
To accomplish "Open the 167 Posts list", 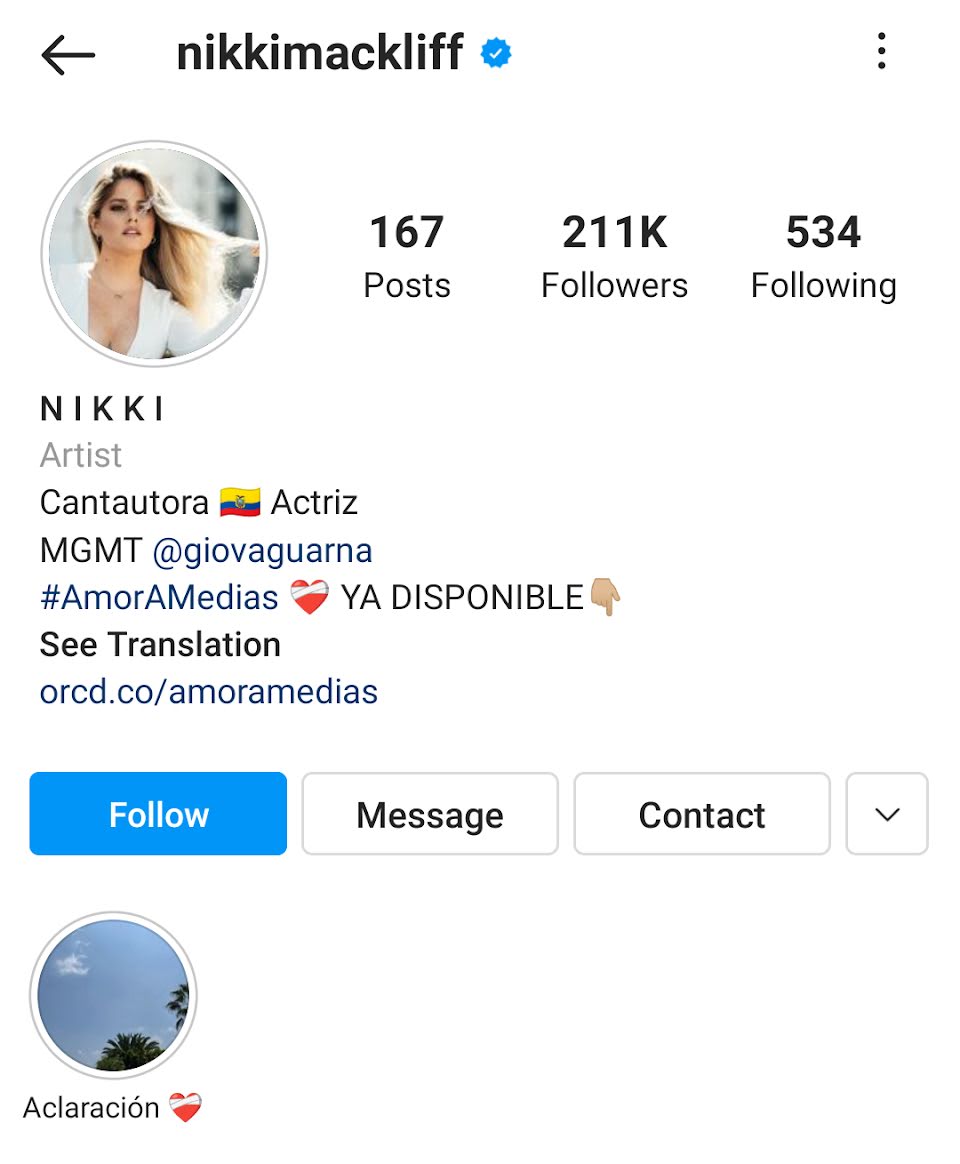I will coord(406,256).
